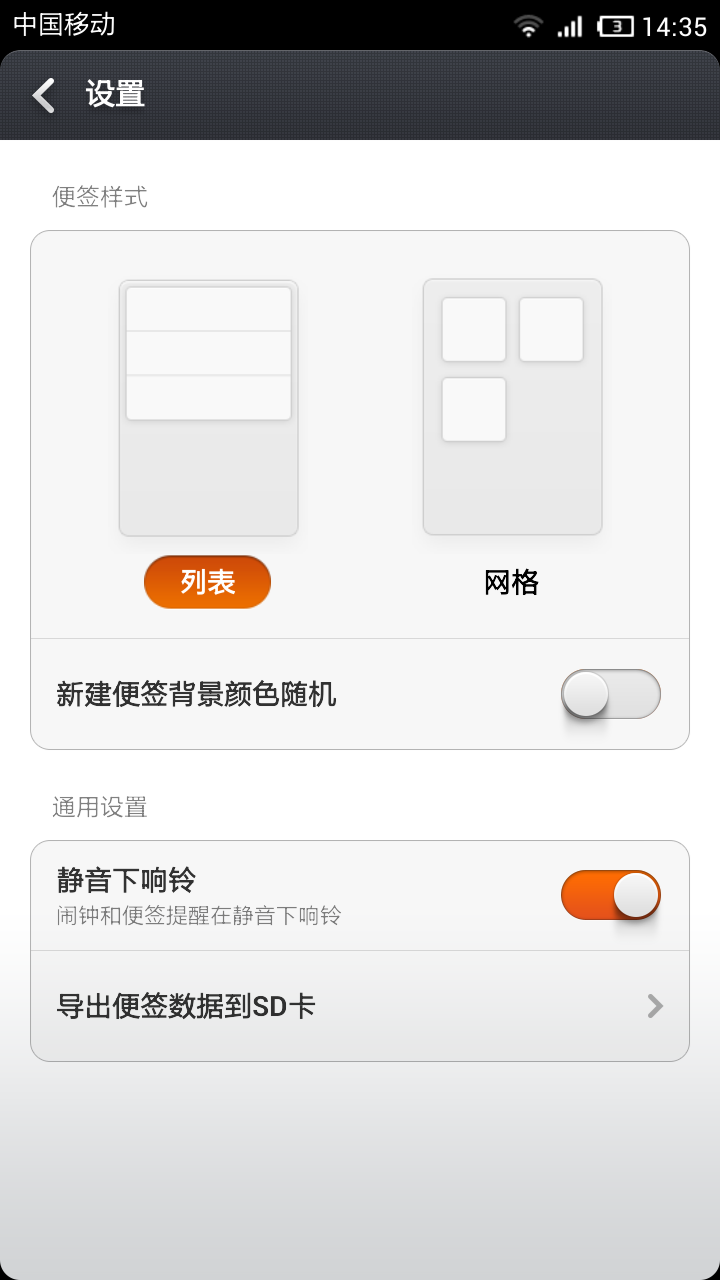Image resolution: width=720 pixels, height=1280 pixels.
Task: Tap the back arrow to exit settings
Action: click(x=42, y=94)
